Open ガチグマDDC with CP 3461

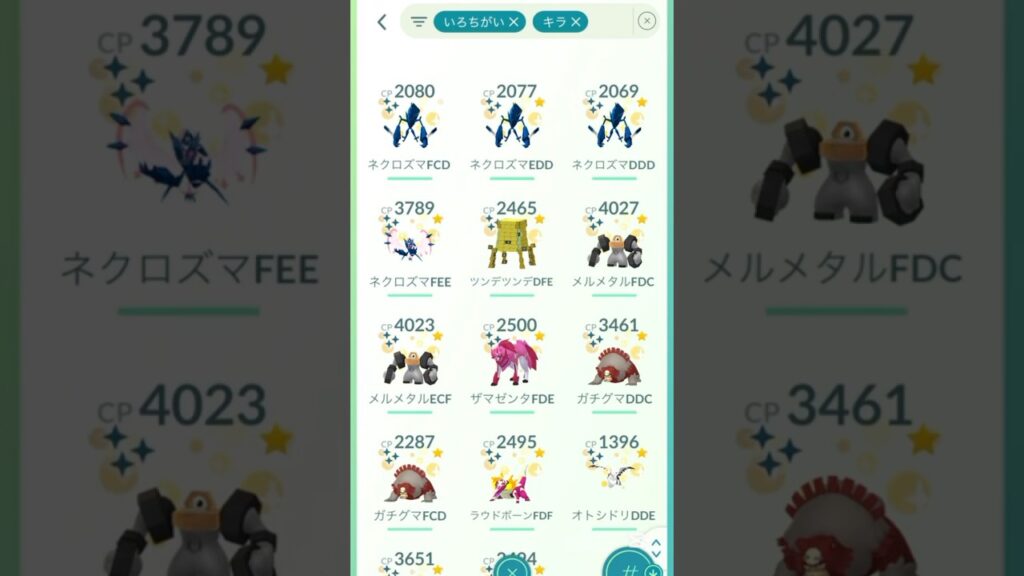(x=614, y=360)
